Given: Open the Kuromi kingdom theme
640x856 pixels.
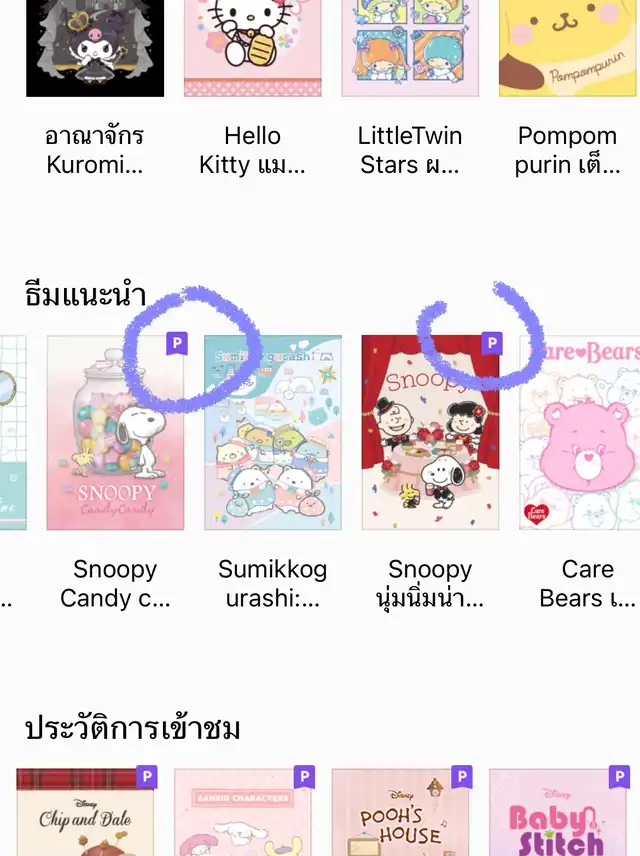Looking at the screenshot, I should click(x=95, y=48).
